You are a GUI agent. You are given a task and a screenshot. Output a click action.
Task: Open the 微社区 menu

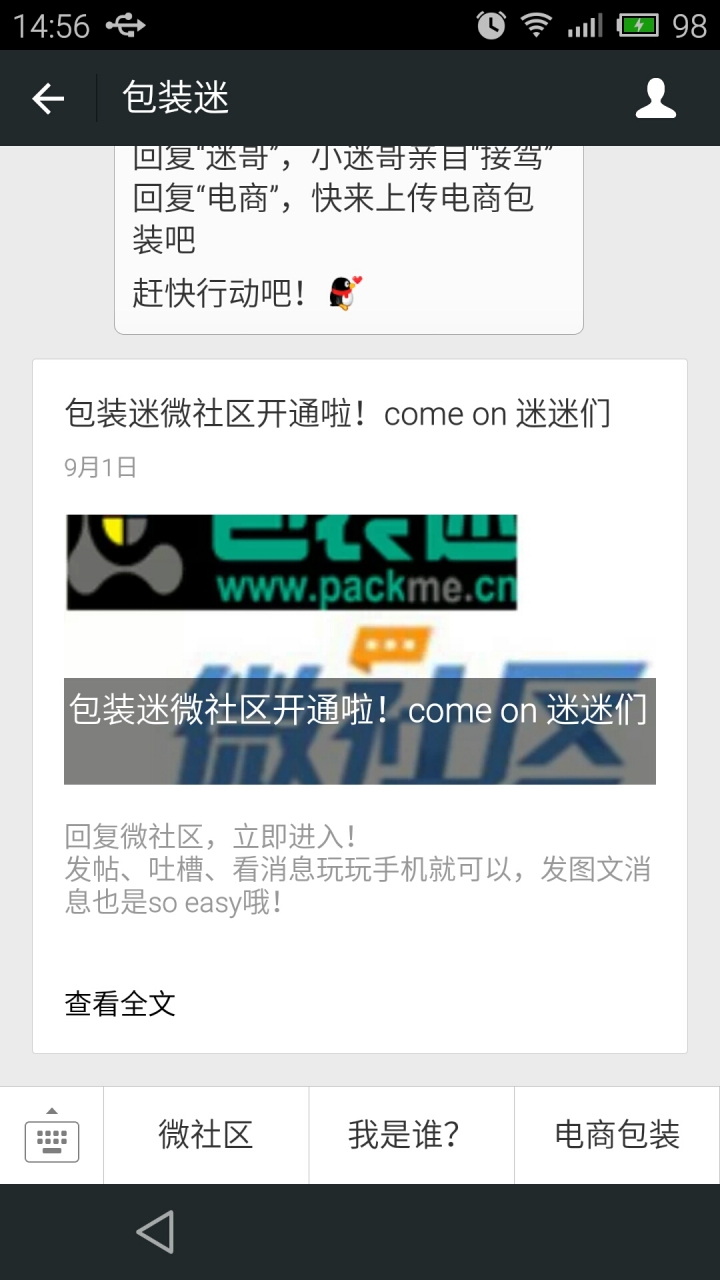pyautogui.click(x=206, y=1135)
